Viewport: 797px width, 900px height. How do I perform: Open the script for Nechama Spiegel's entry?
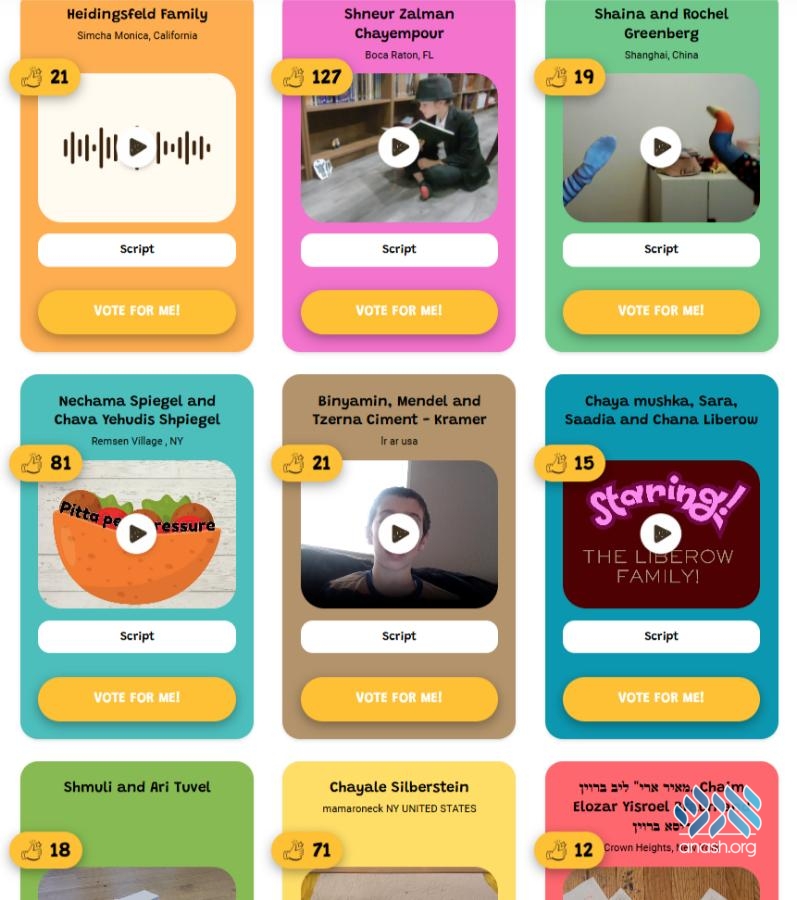(137, 636)
